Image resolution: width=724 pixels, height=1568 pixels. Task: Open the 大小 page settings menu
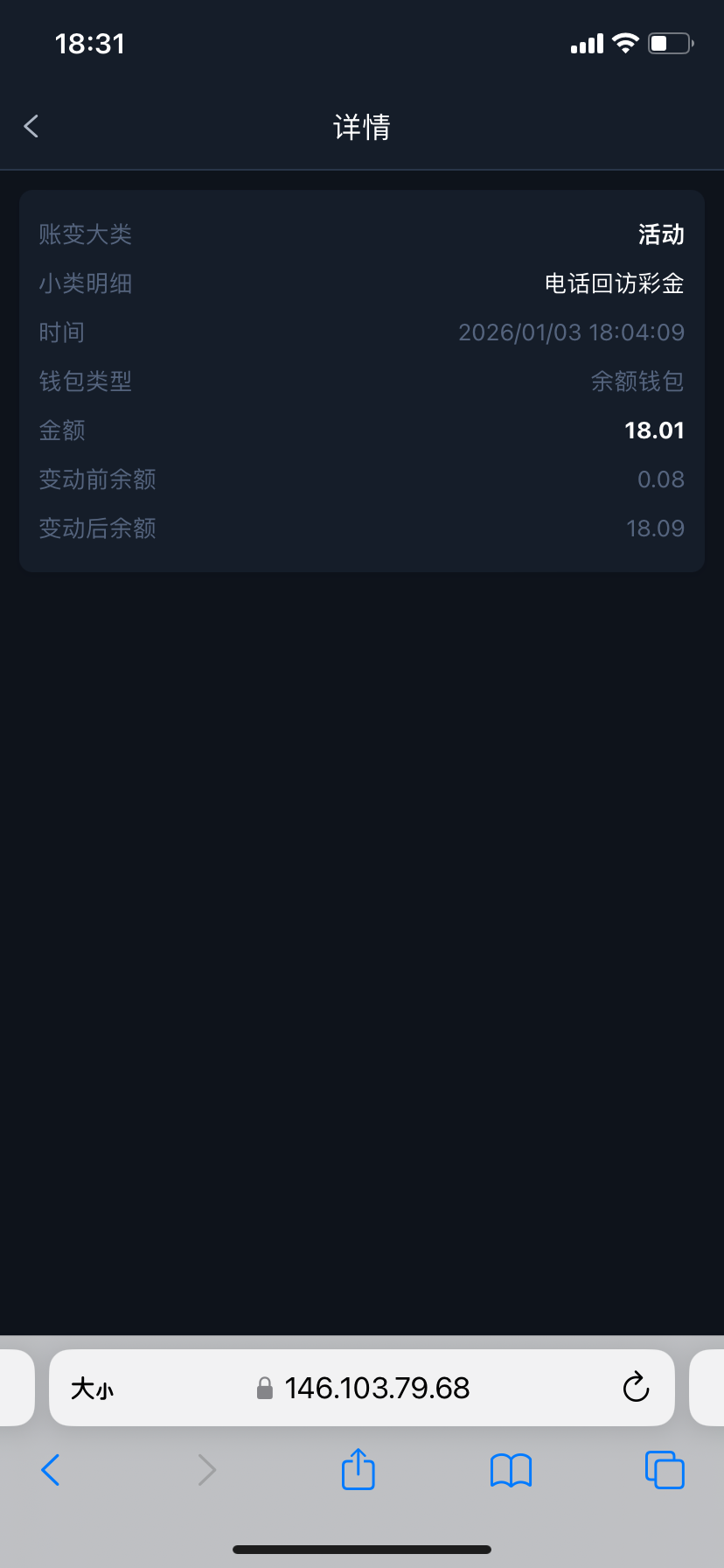[x=92, y=1389]
